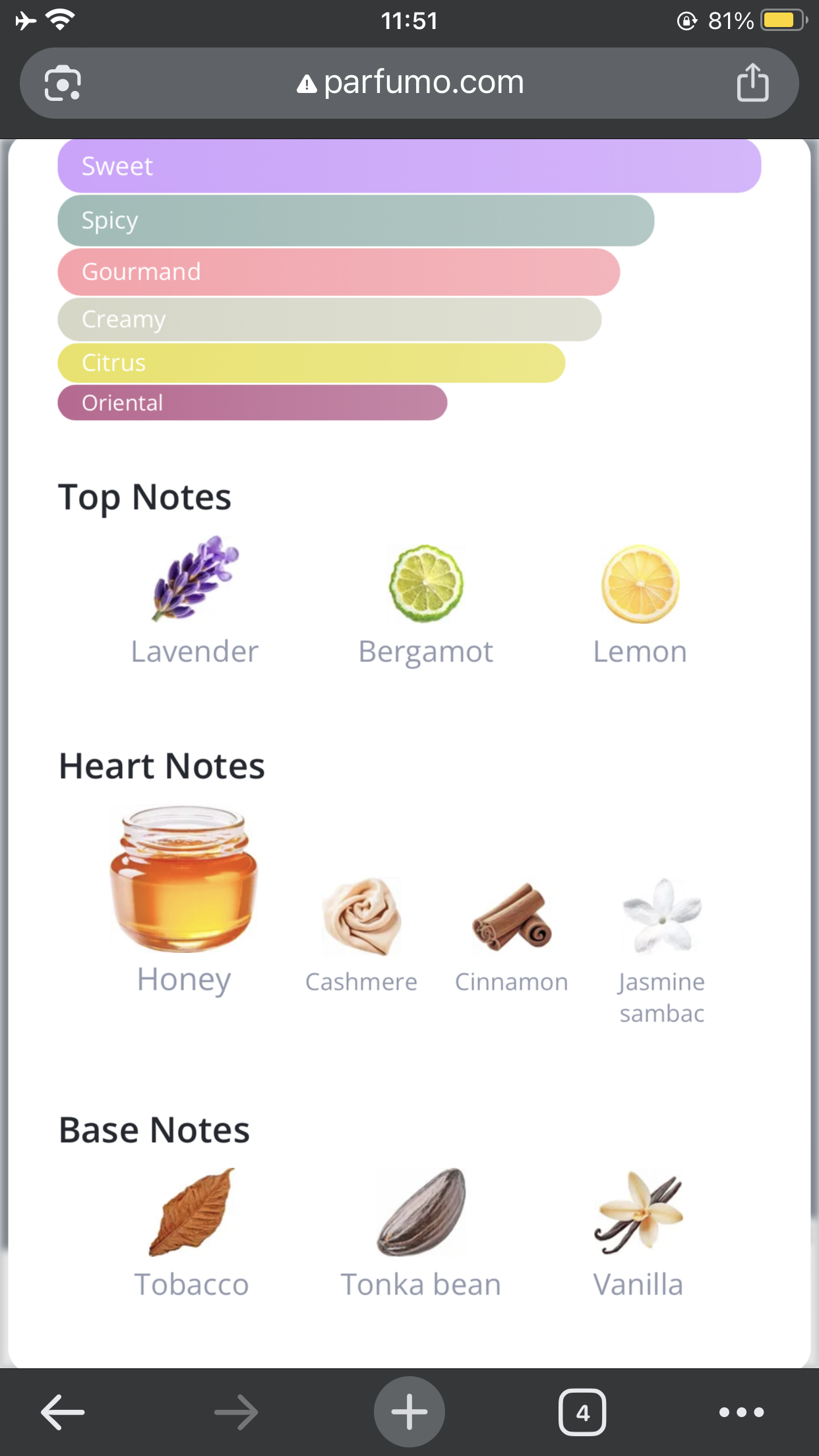
Task: Open the Honey heart note
Action: point(184,900)
